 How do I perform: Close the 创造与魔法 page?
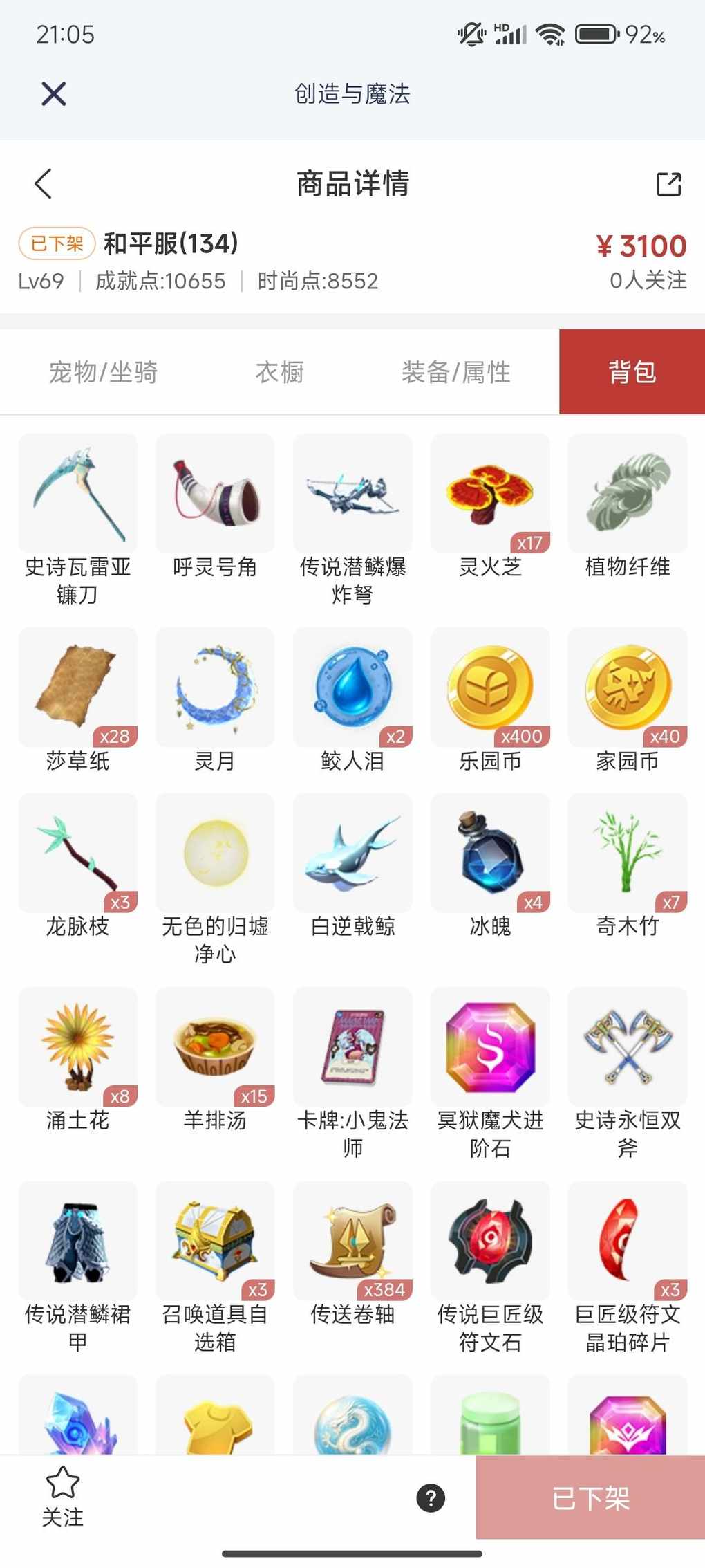[x=54, y=93]
